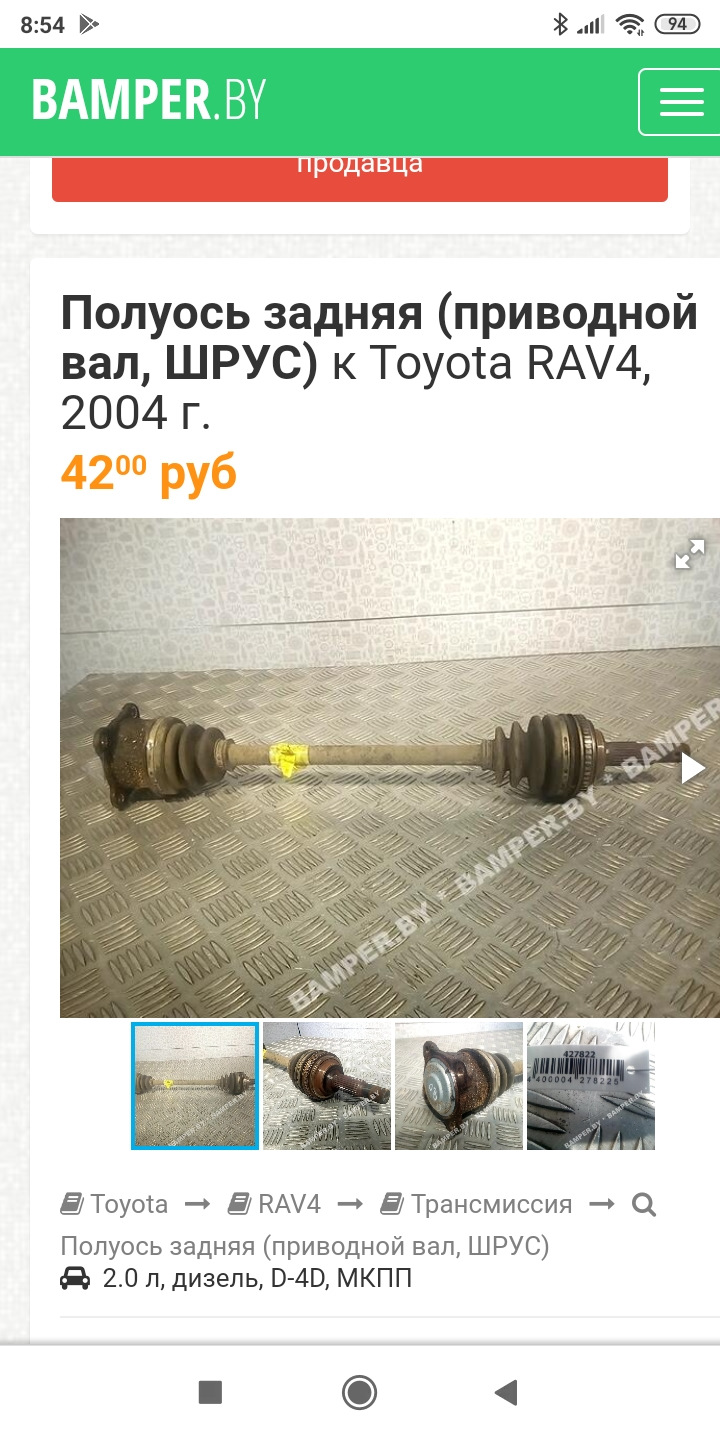Viewport: 720px width, 1440px height.
Task: Click the search magnifier icon in breadcrumbs
Action: 644,1204
